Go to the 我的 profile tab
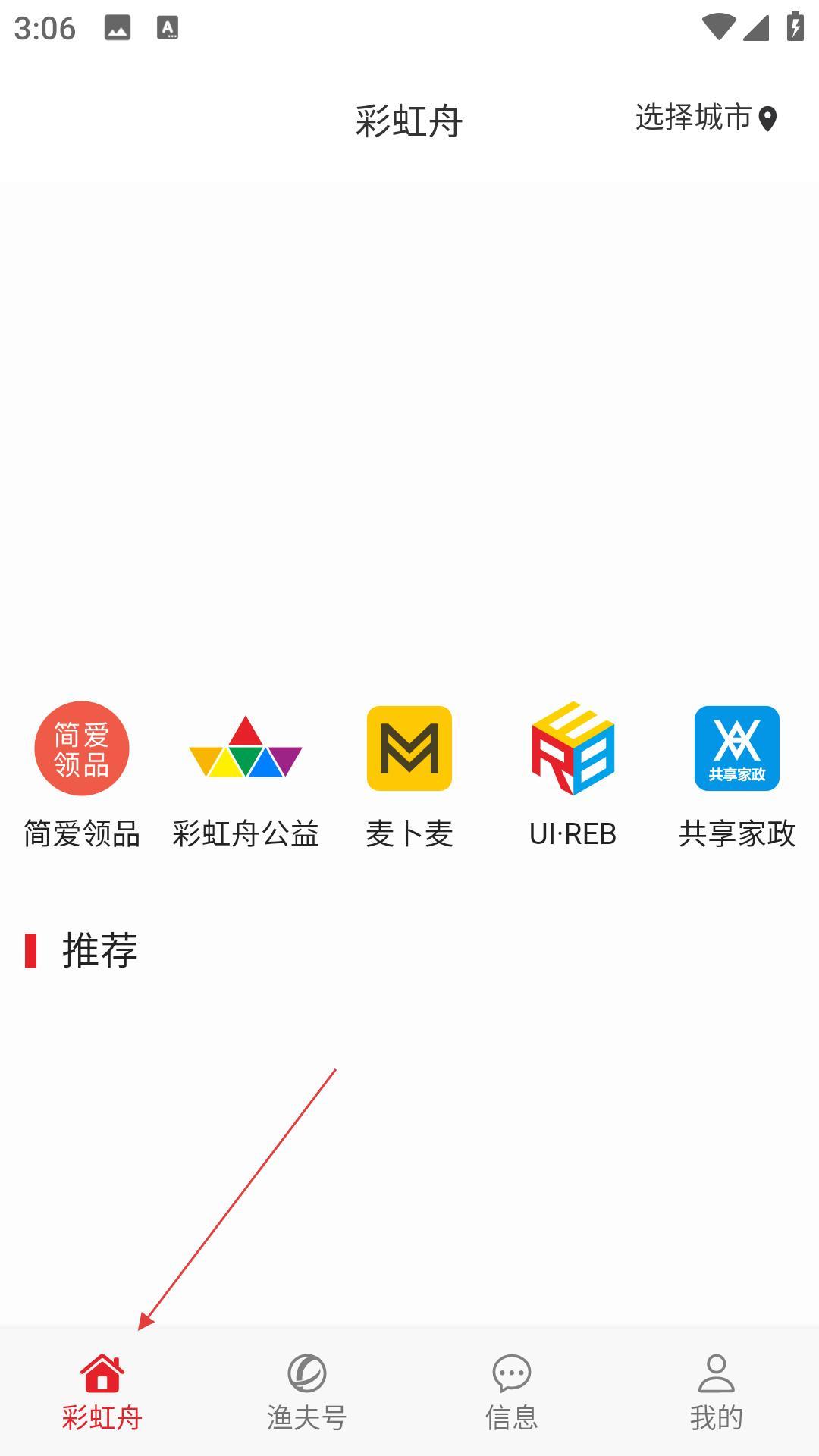 point(716,1392)
